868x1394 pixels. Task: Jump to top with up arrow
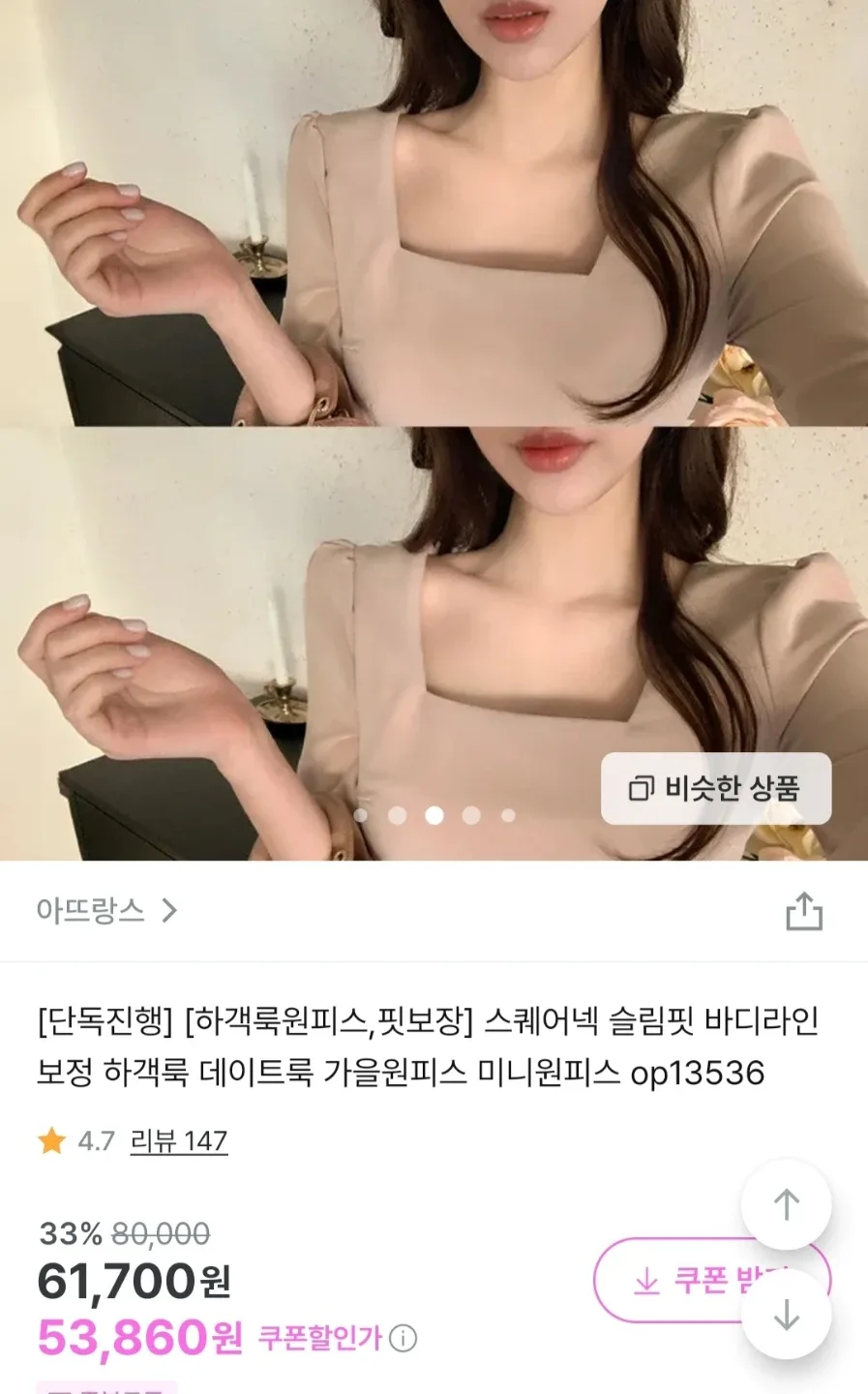point(786,1205)
